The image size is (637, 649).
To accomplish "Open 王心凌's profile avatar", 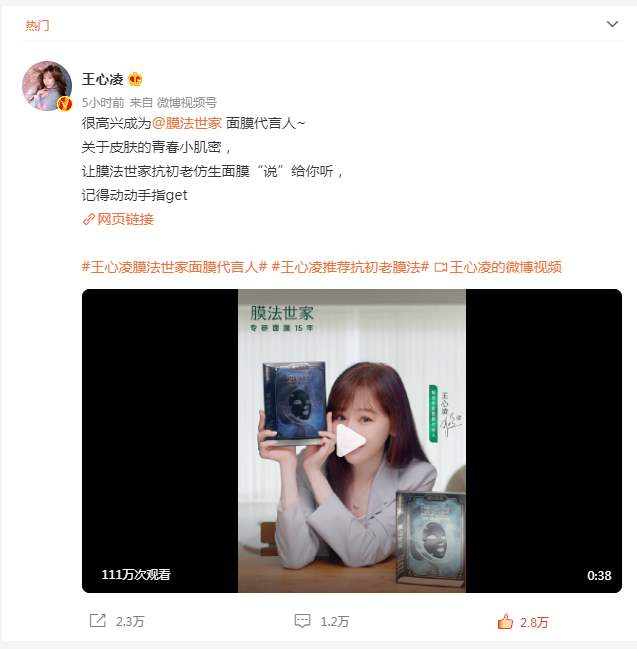I will (x=46, y=86).
